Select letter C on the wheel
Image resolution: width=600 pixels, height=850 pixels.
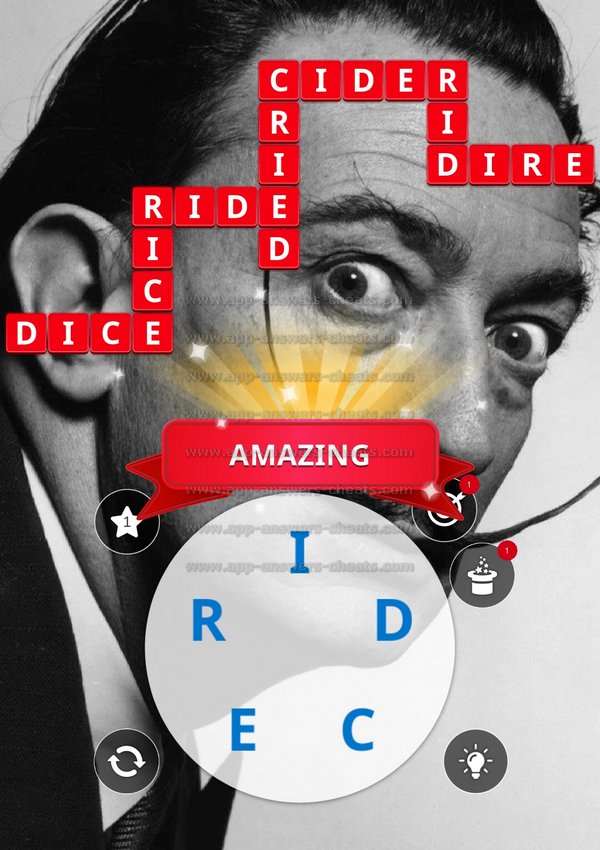pos(358,731)
